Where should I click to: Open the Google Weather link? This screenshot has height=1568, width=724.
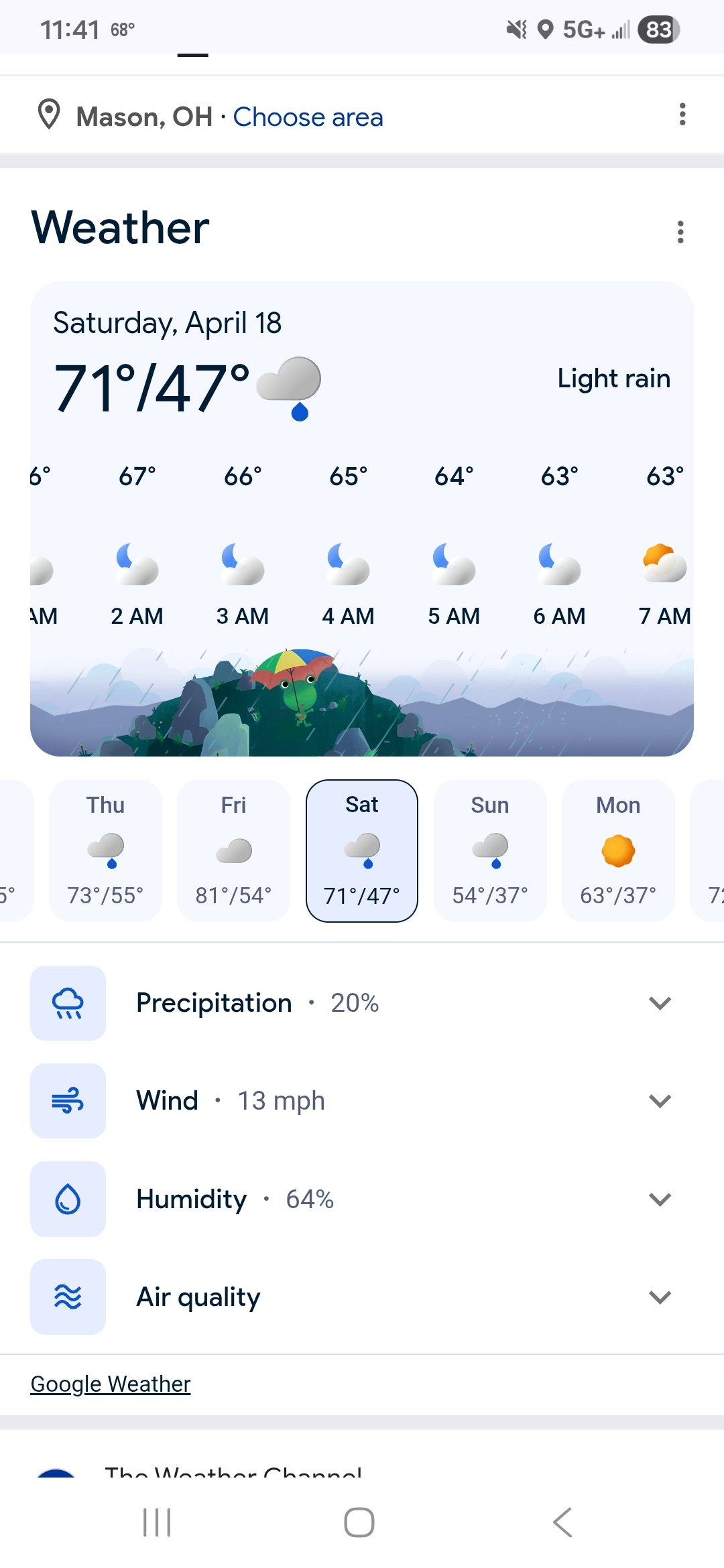pos(111,1384)
